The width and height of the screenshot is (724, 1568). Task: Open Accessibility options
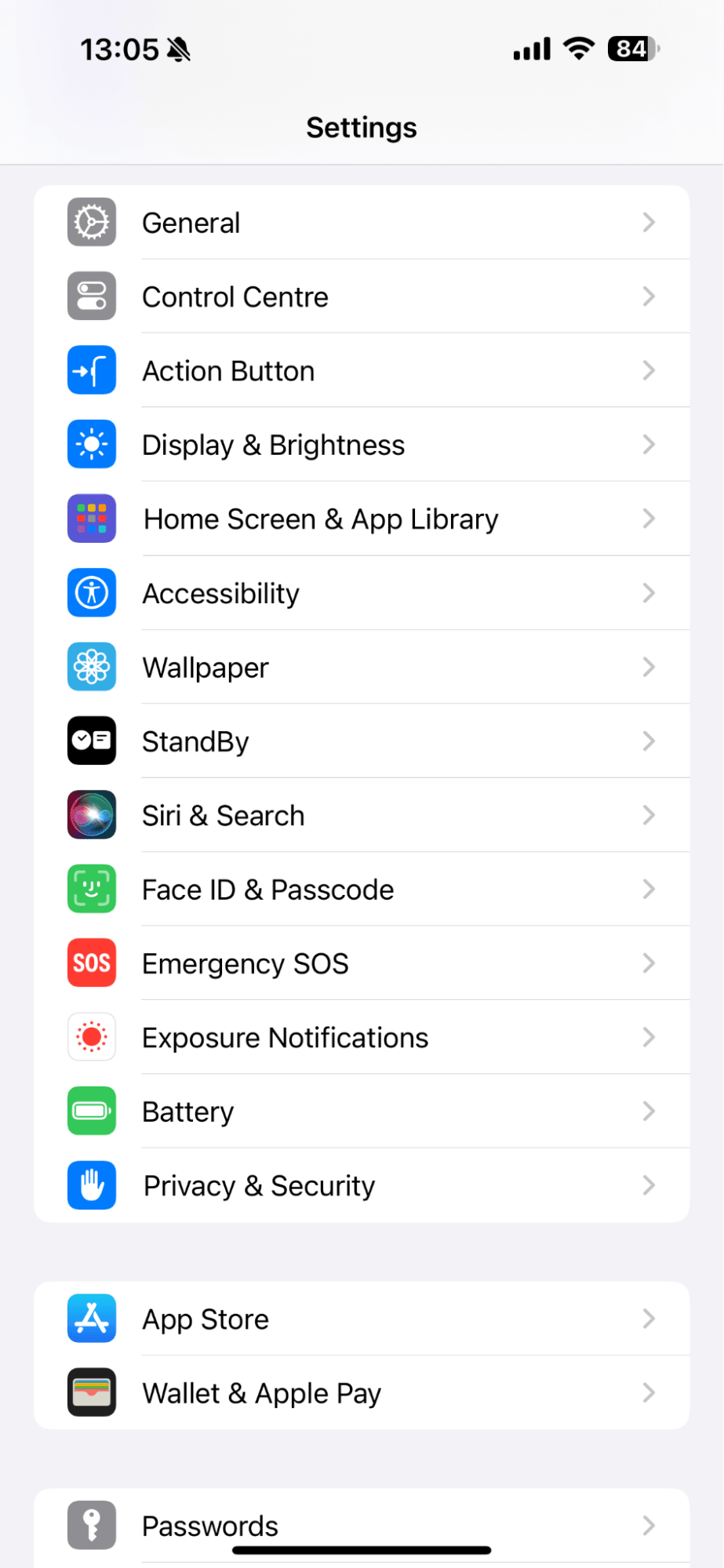361,593
